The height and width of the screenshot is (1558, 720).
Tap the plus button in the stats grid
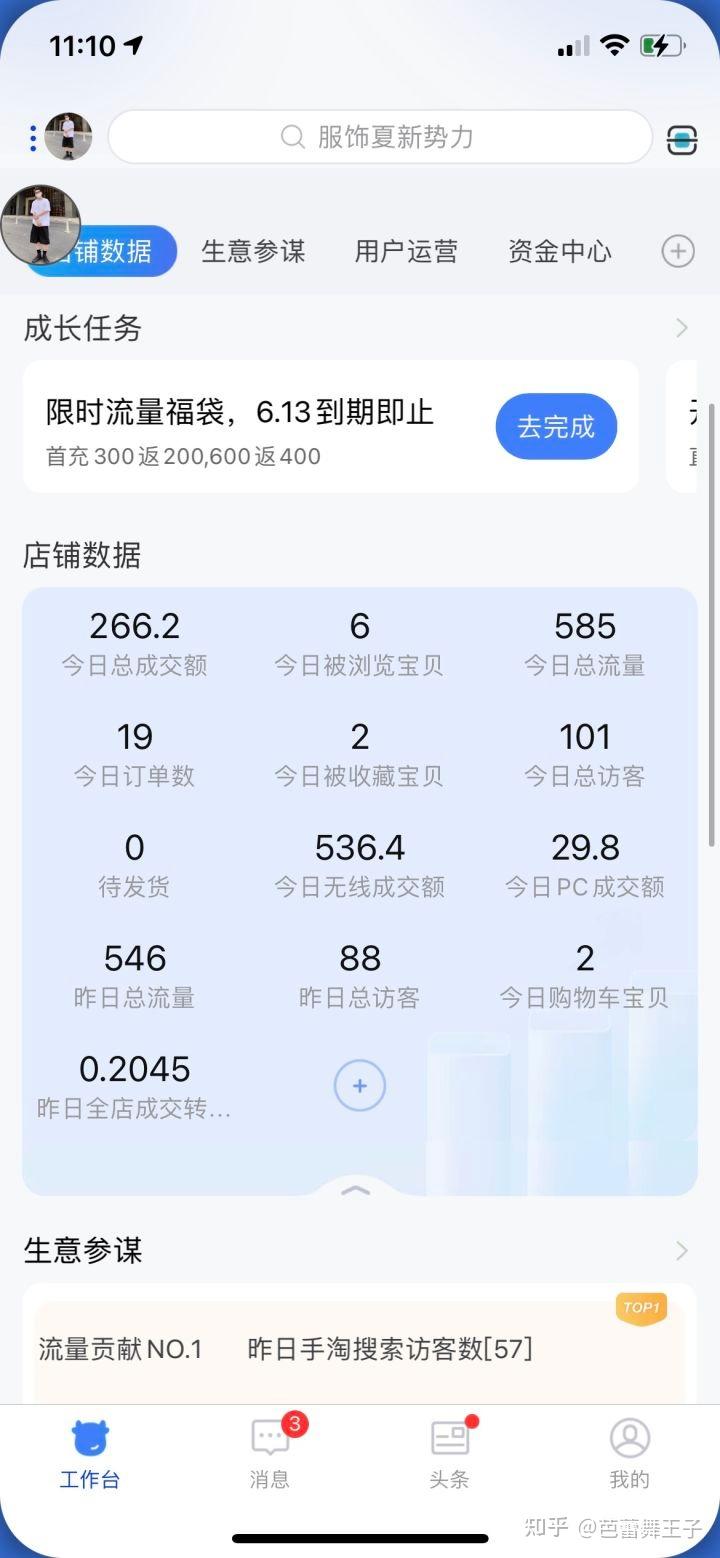pos(359,1085)
